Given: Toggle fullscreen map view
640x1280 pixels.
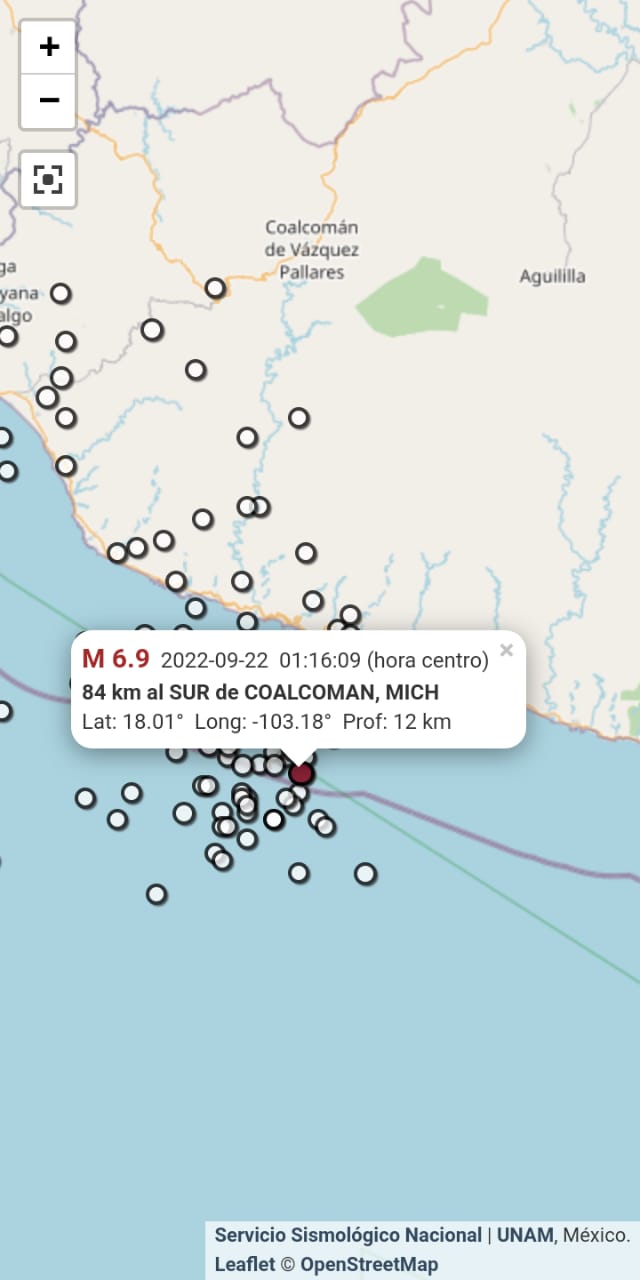Looking at the screenshot, I should coord(48,180).
